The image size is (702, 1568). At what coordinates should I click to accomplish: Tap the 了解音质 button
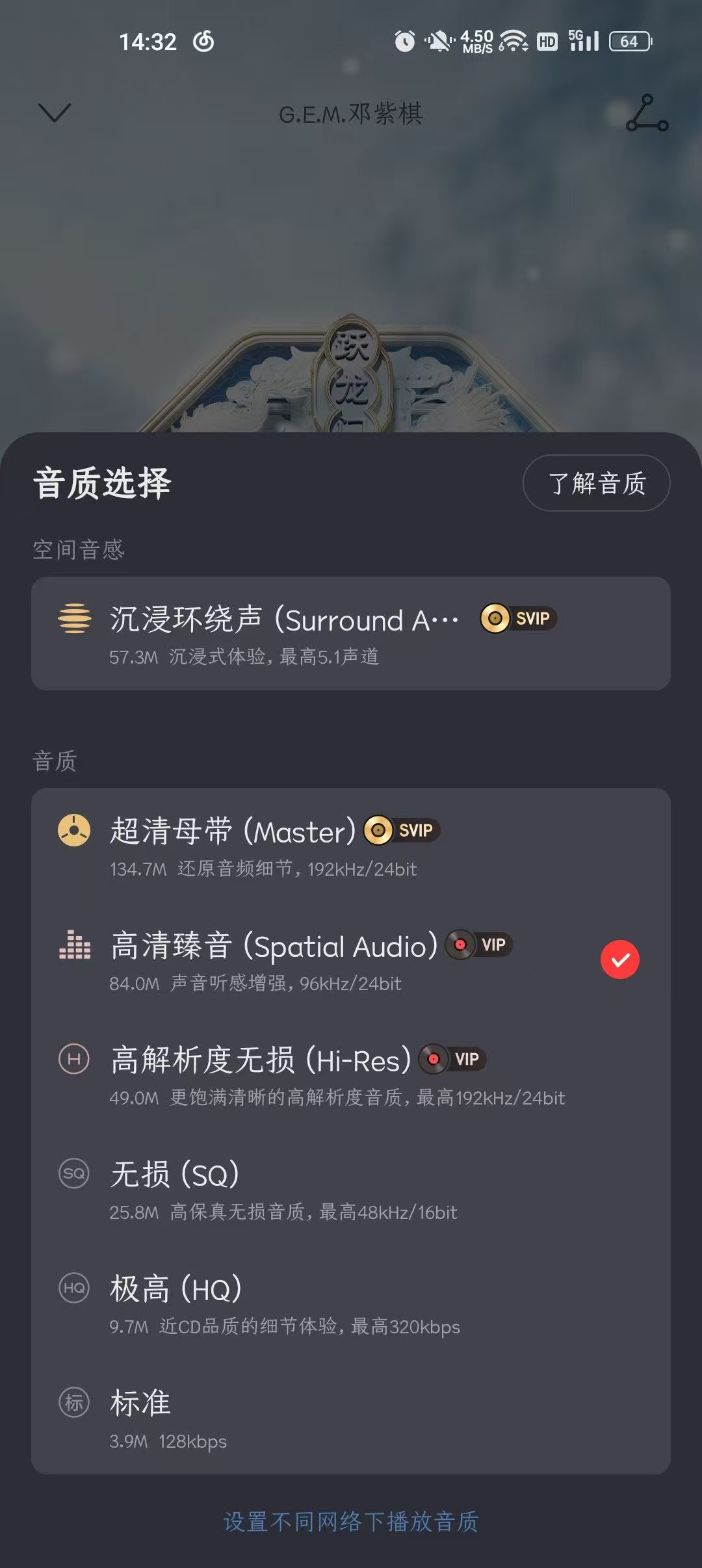(596, 483)
